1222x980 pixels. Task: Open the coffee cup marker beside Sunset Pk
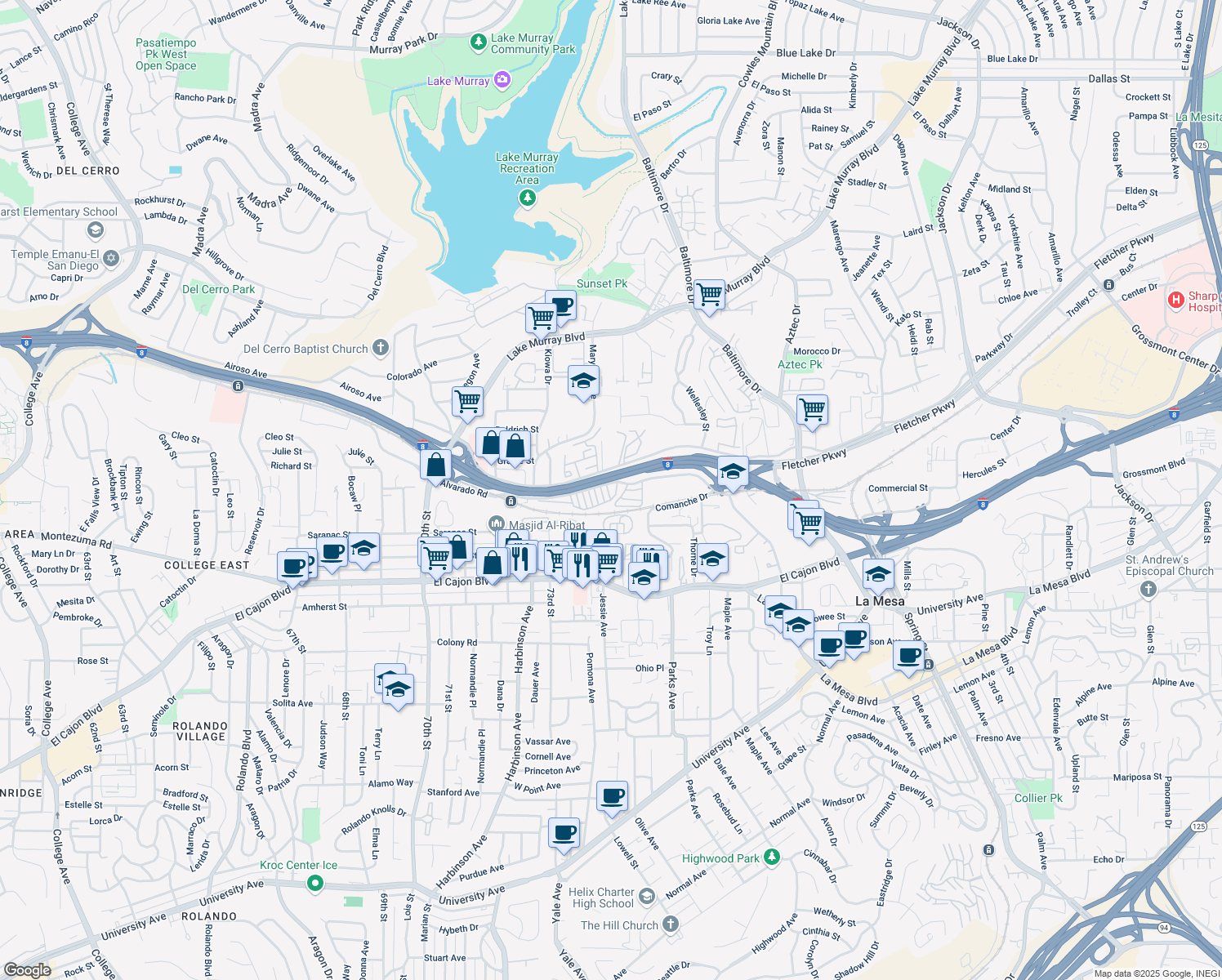coord(560,307)
